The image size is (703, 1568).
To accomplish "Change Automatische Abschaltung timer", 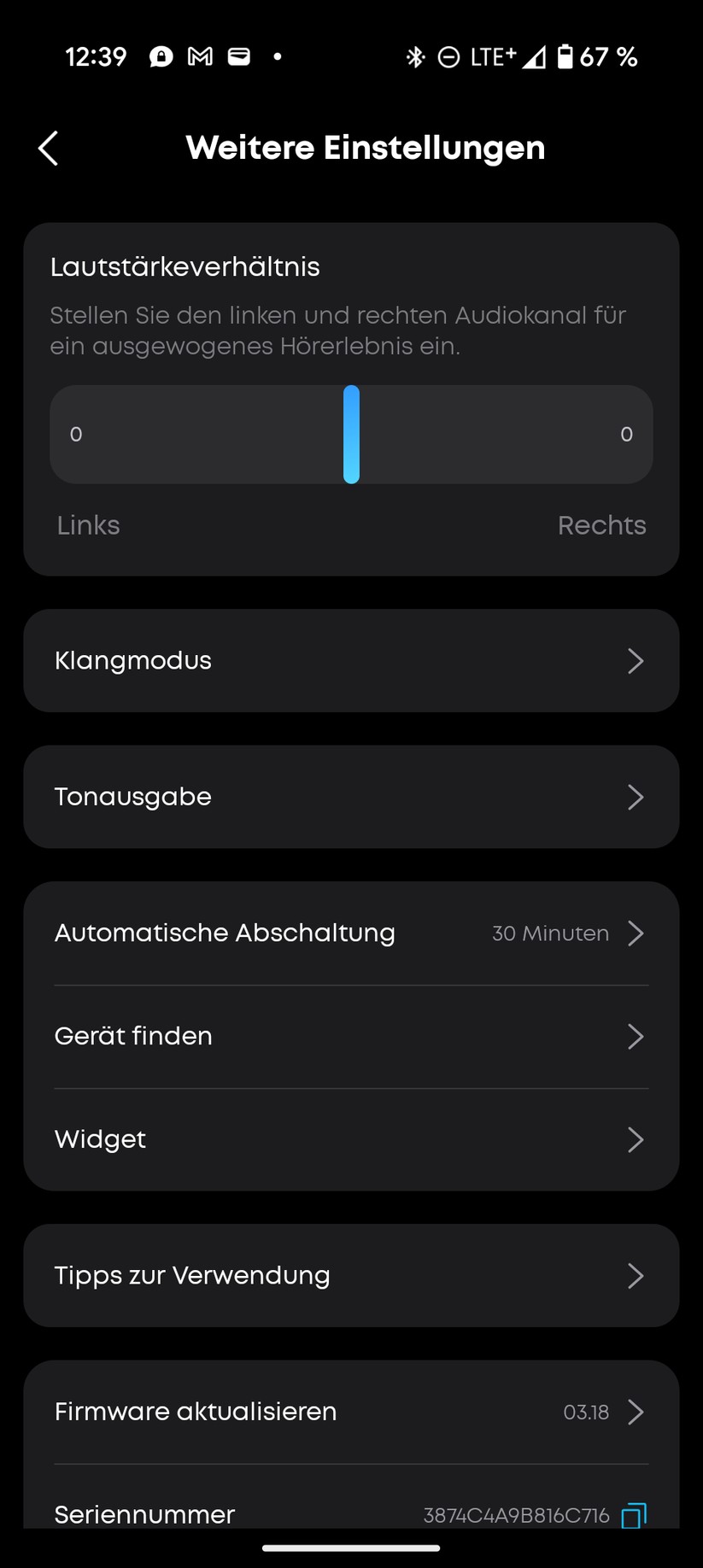I will pos(351,933).
